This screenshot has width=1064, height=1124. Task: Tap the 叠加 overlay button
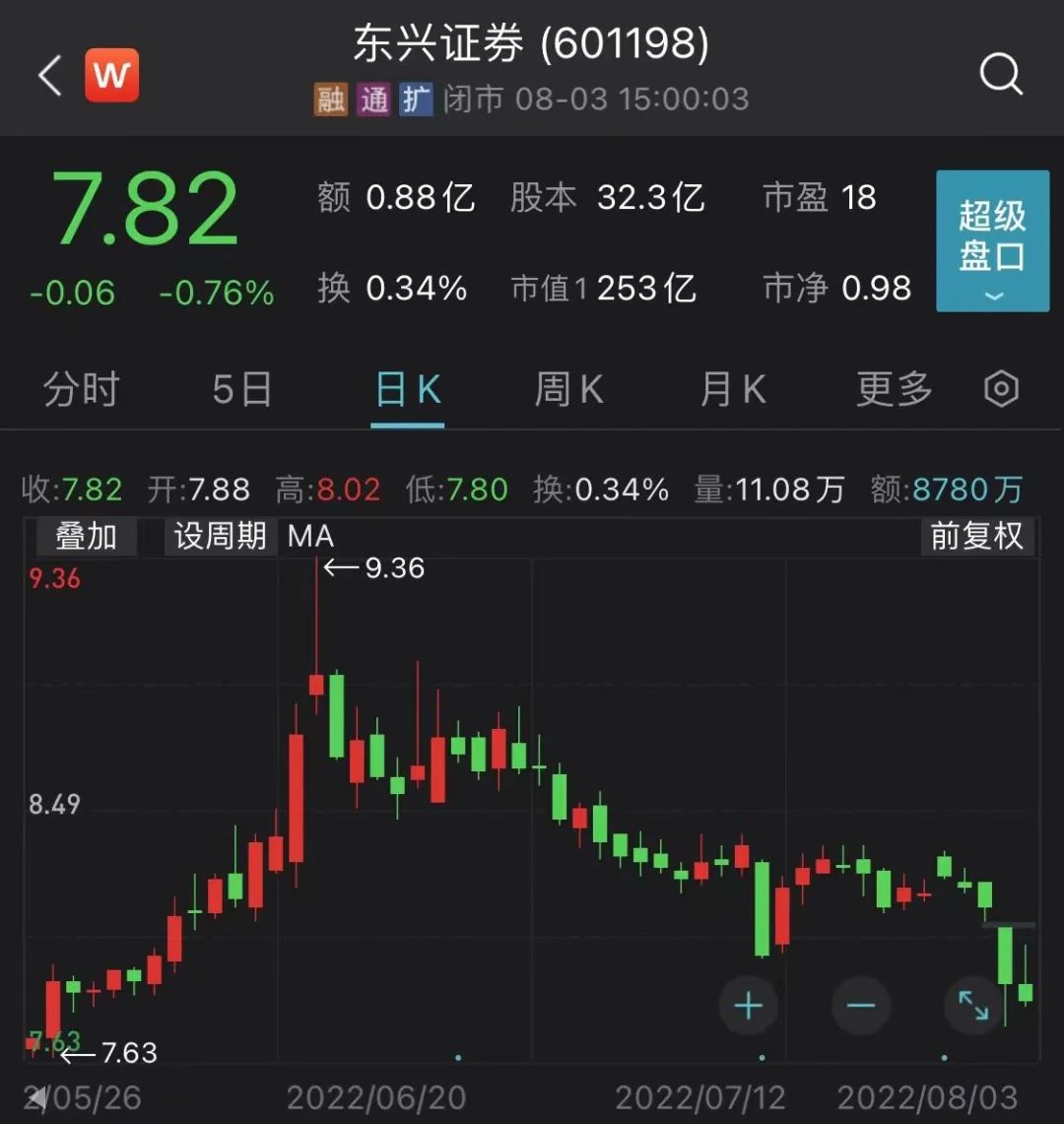tap(86, 537)
